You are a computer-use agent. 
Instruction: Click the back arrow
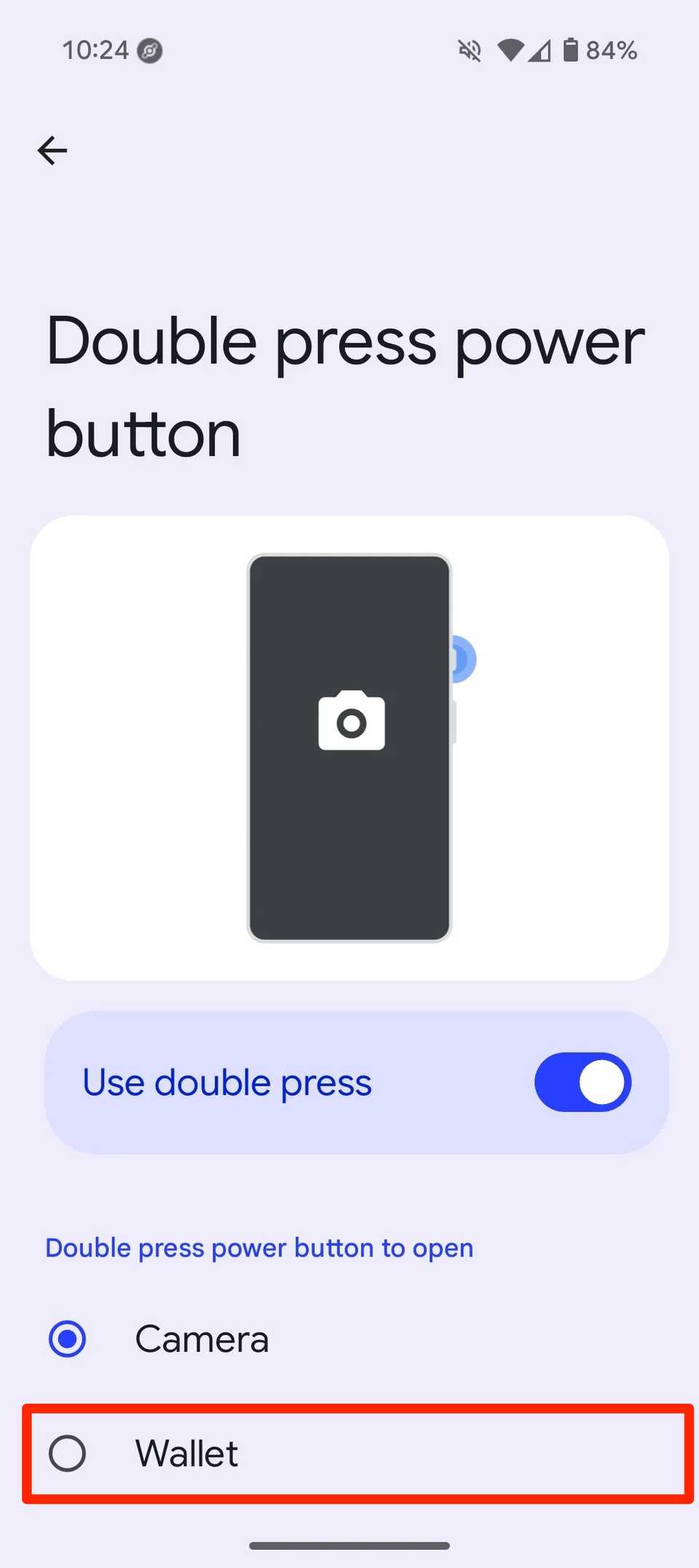[x=51, y=151]
